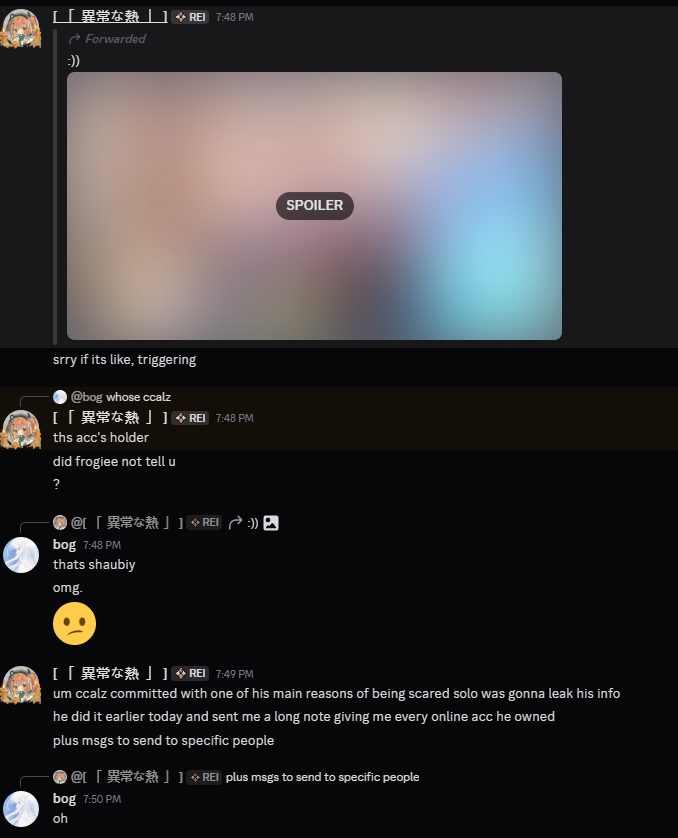
Task: Open 異常な熱 avatar on the 7:49 PM message
Action: 22,684
